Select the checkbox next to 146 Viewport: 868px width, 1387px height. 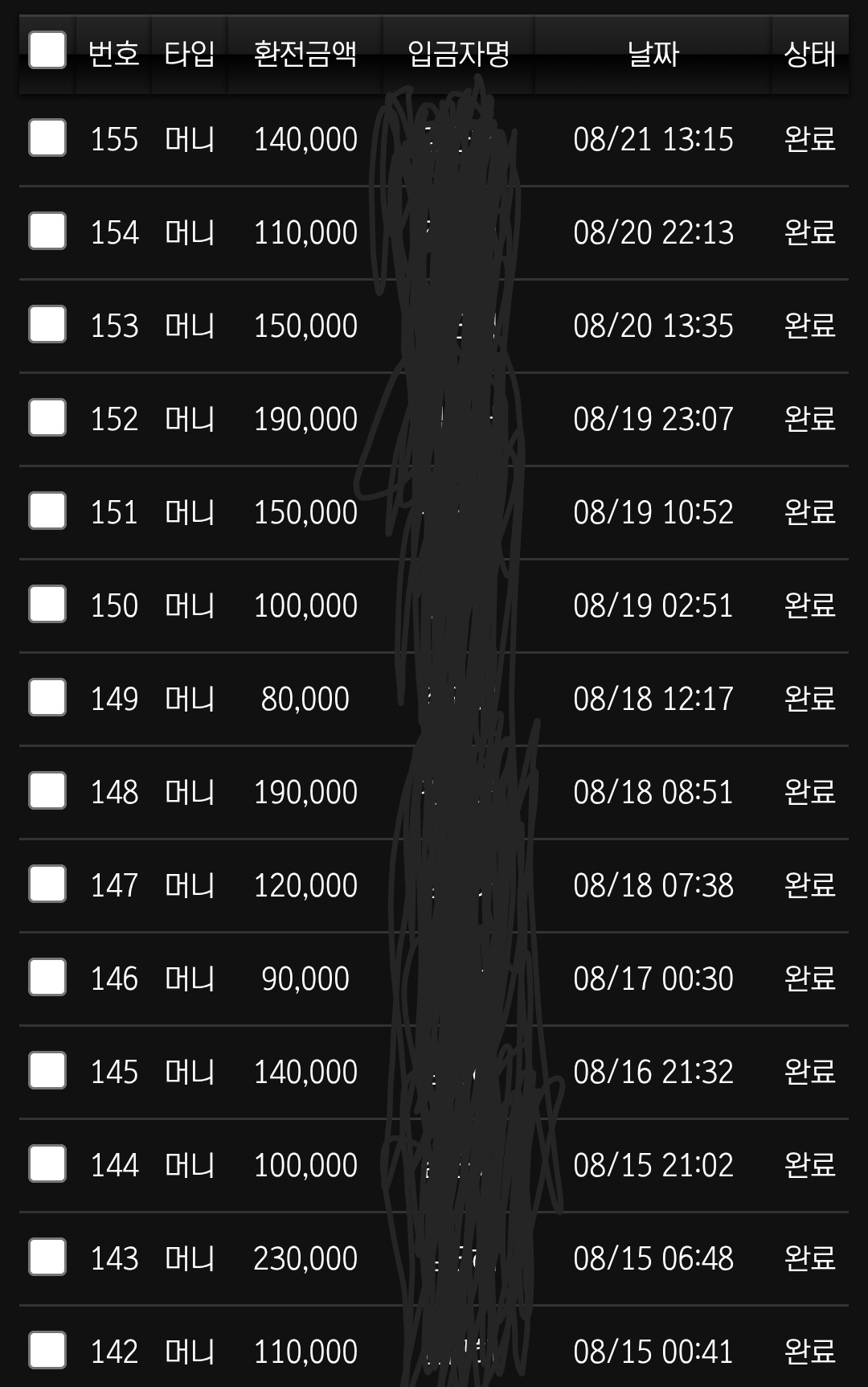coord(47,976)
